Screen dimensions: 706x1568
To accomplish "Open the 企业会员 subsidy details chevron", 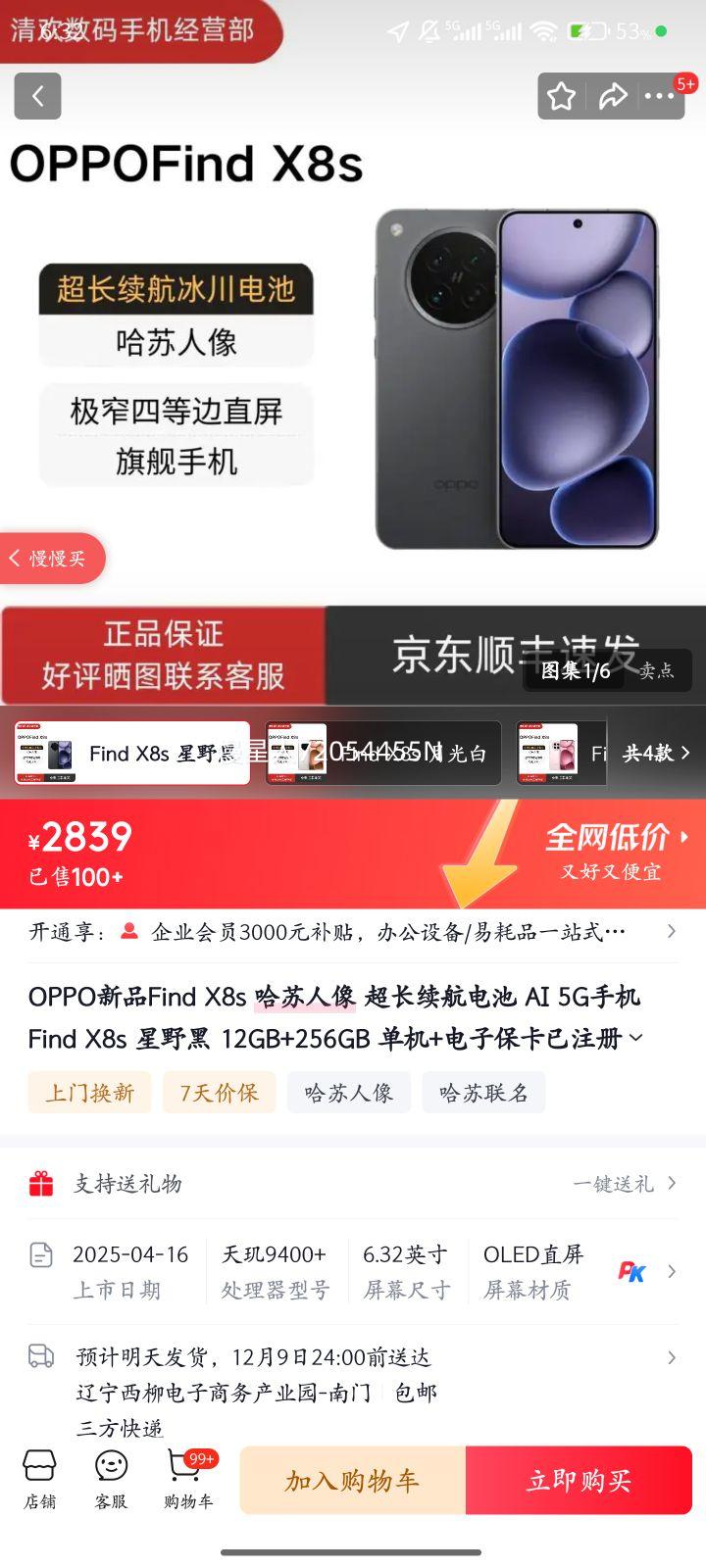I will pos(671,930).
